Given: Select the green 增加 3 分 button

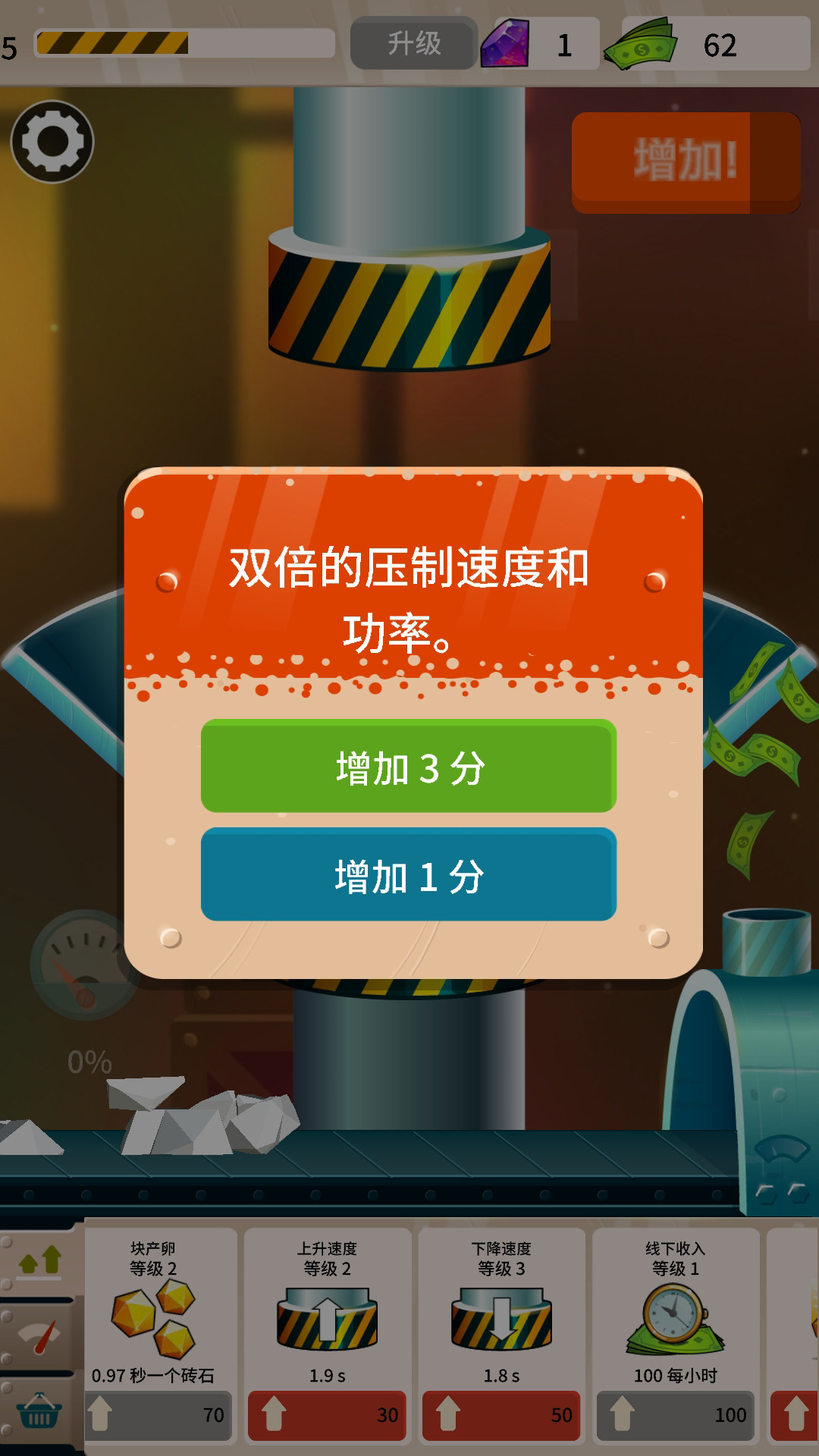Looking at the screenshot, I should pos(409,766).
